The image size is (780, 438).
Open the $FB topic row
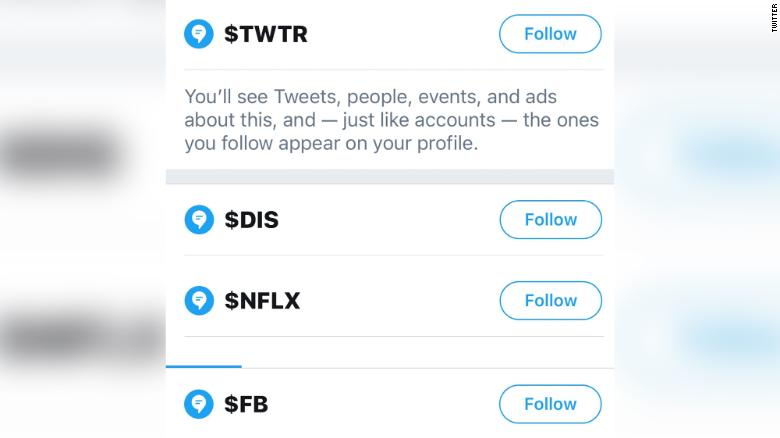tap(246, 404)
